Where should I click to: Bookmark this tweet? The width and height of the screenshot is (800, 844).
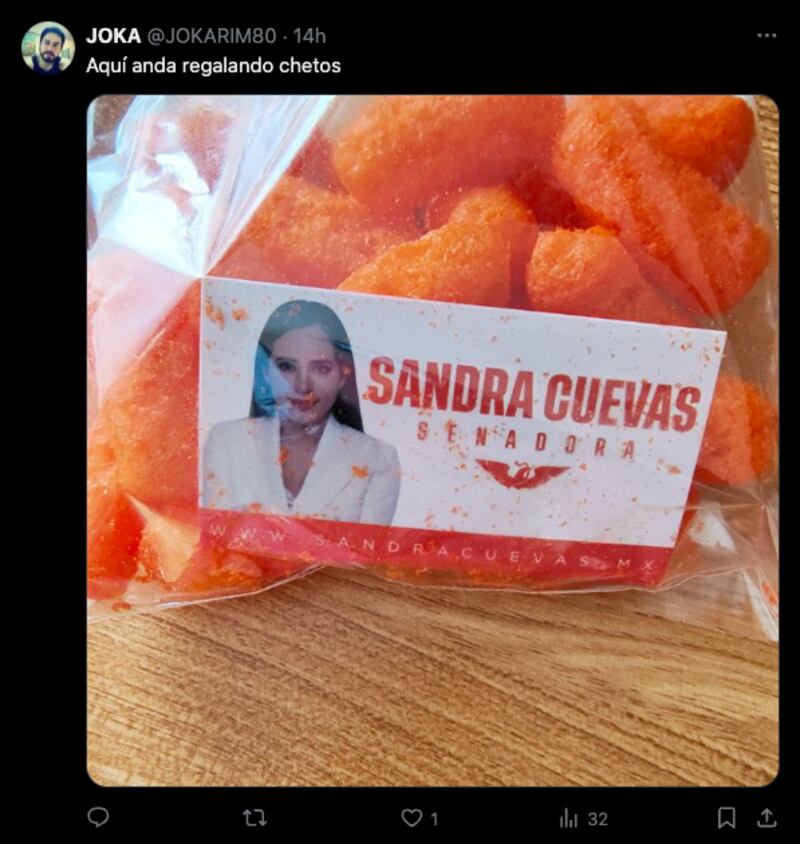point(727,817)
